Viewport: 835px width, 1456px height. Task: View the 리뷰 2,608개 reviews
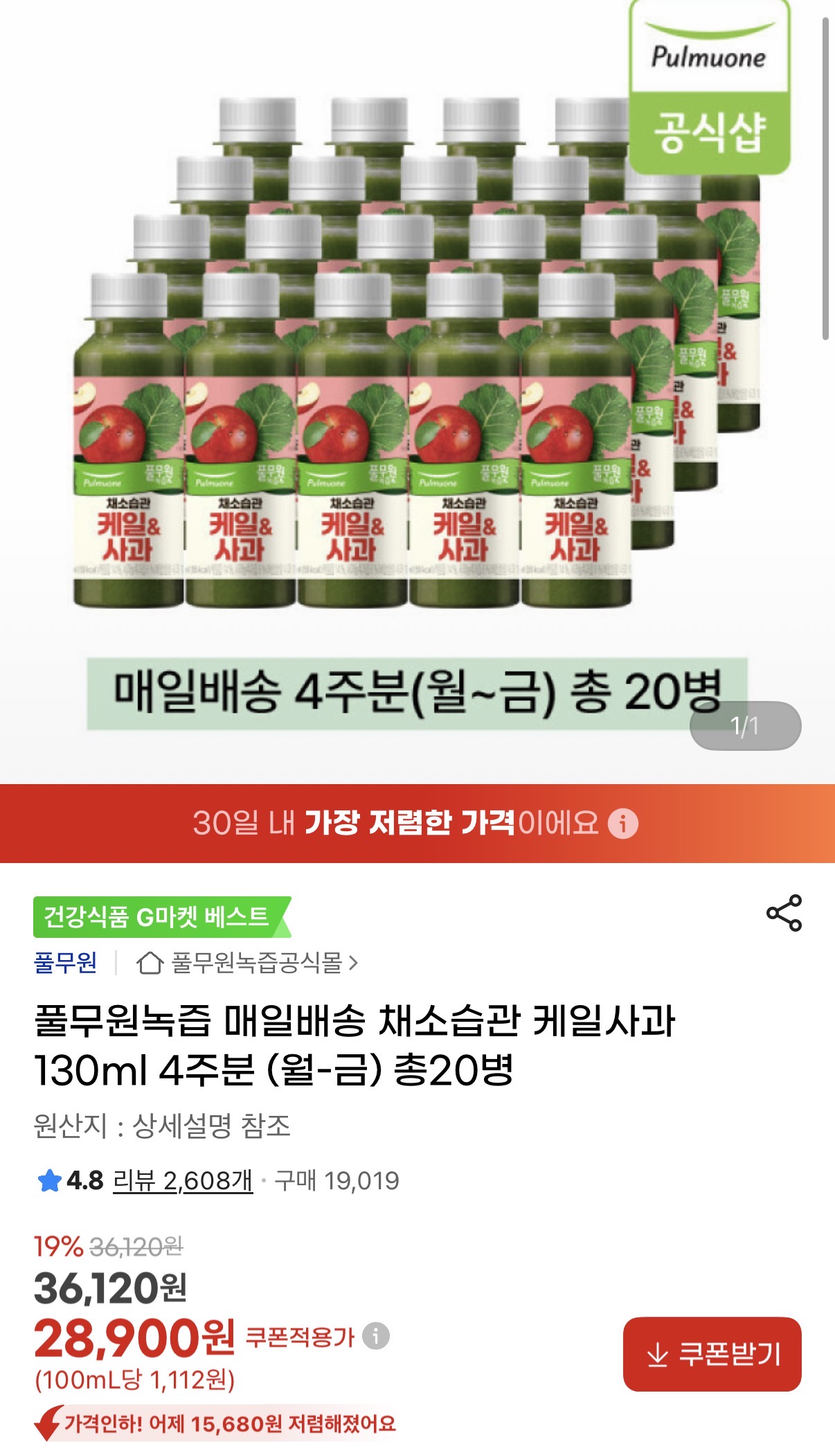183,1180
